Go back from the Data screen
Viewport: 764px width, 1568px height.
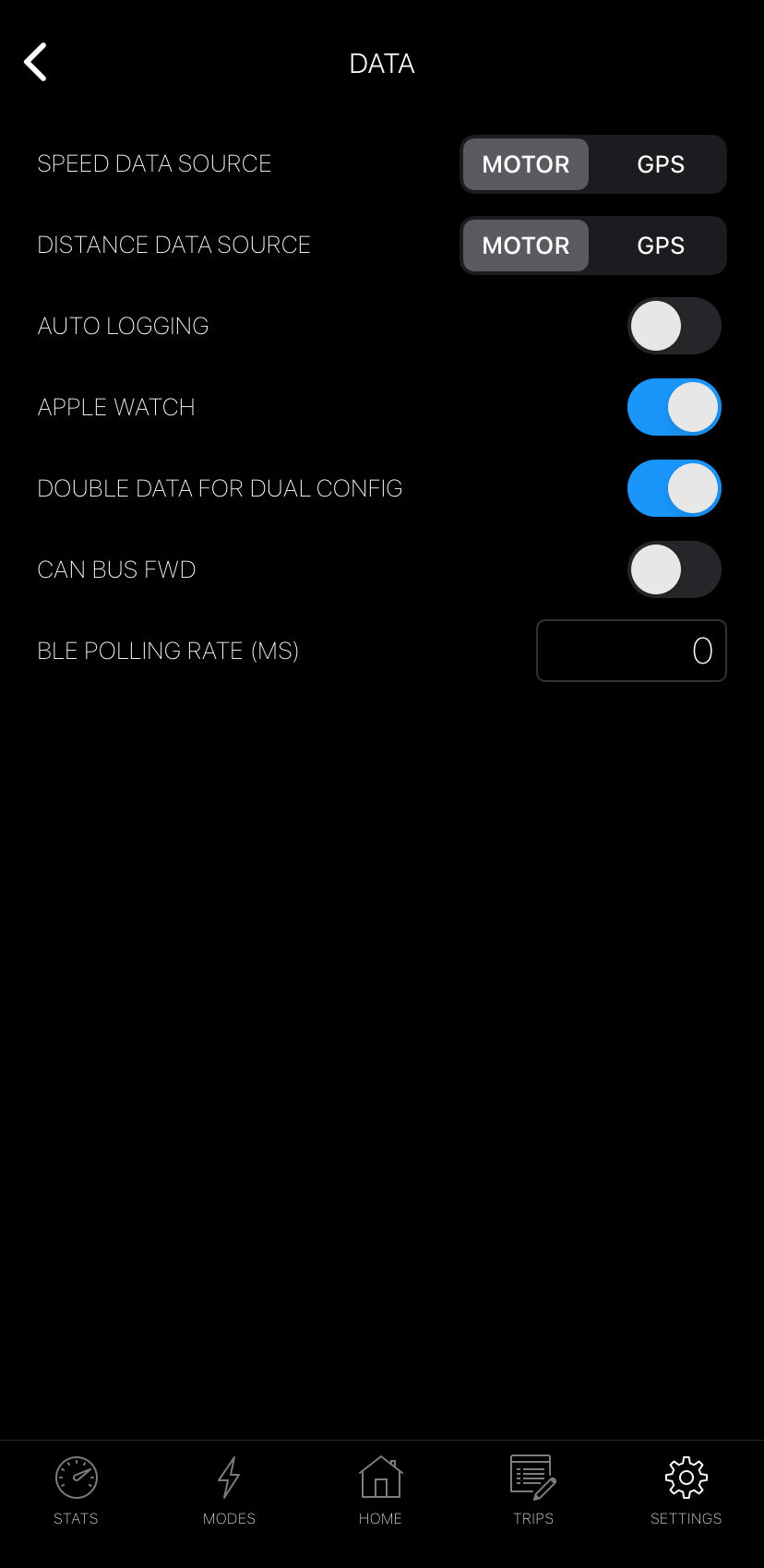pos(35,63)
